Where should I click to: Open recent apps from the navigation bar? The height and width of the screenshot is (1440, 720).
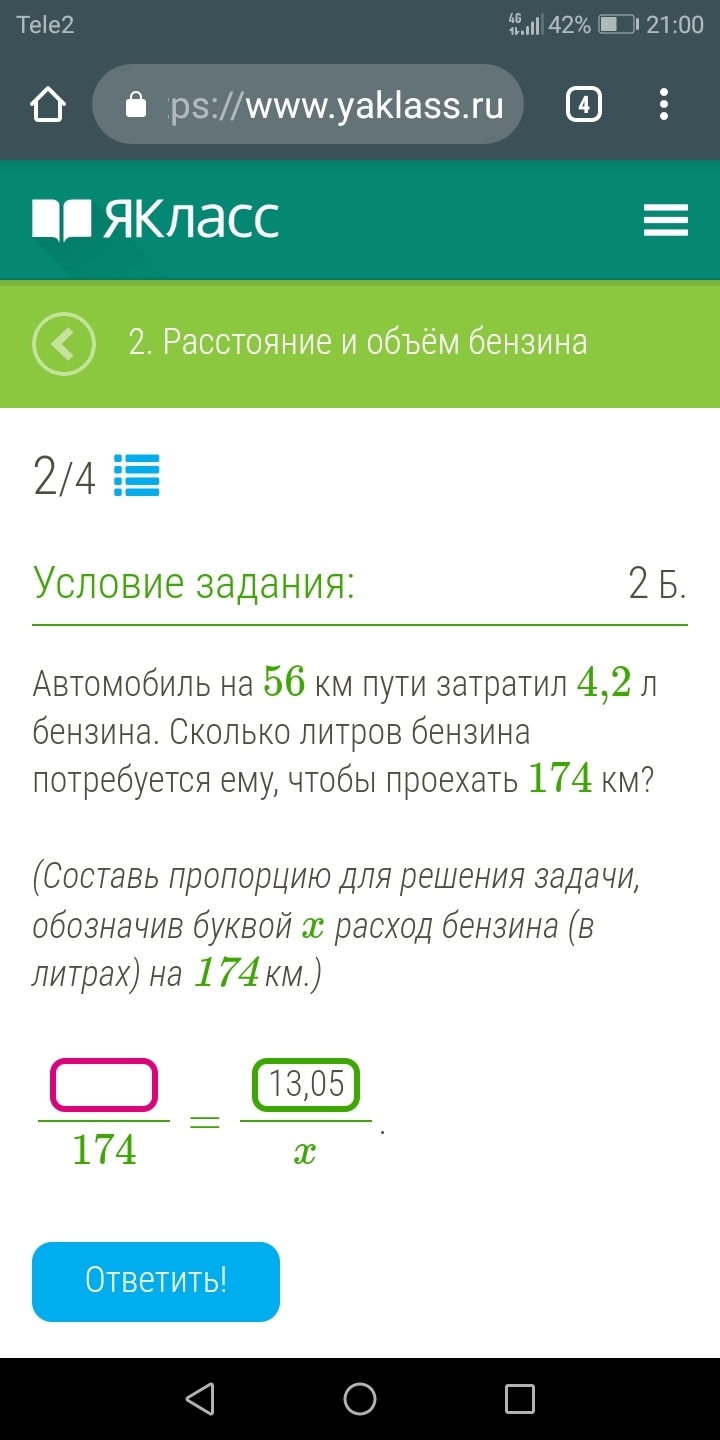[x=519, y=1399]
